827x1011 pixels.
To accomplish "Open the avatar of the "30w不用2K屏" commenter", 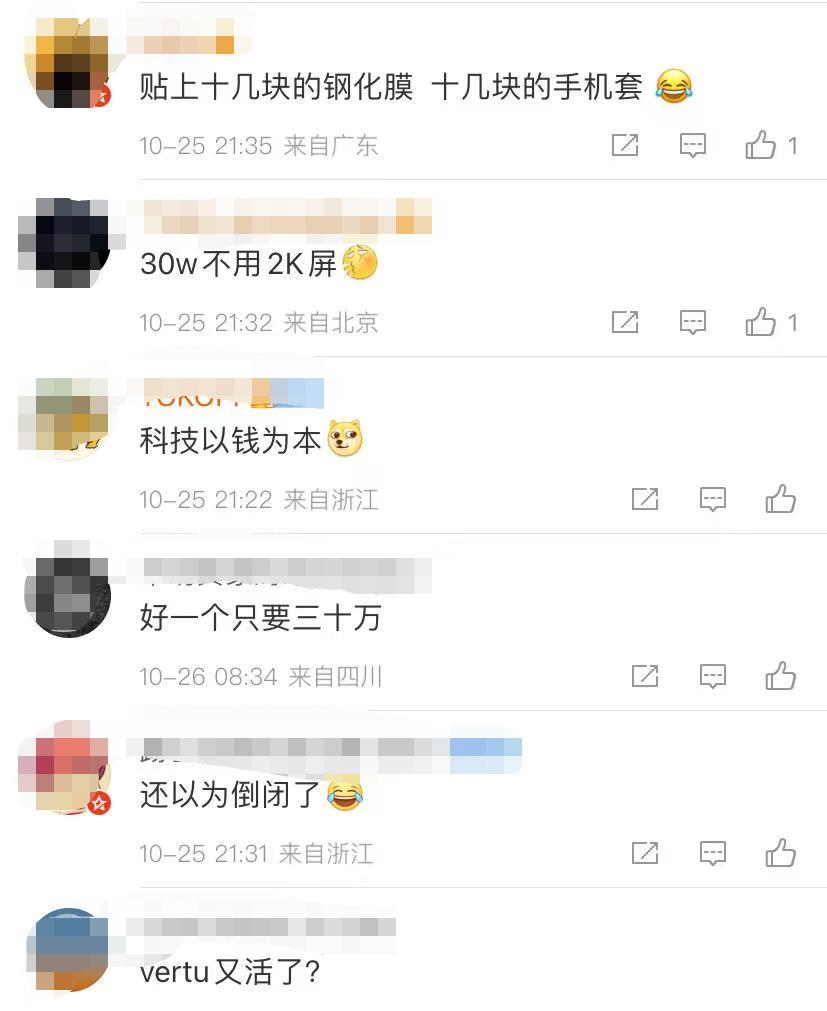I will pos(67,243).
